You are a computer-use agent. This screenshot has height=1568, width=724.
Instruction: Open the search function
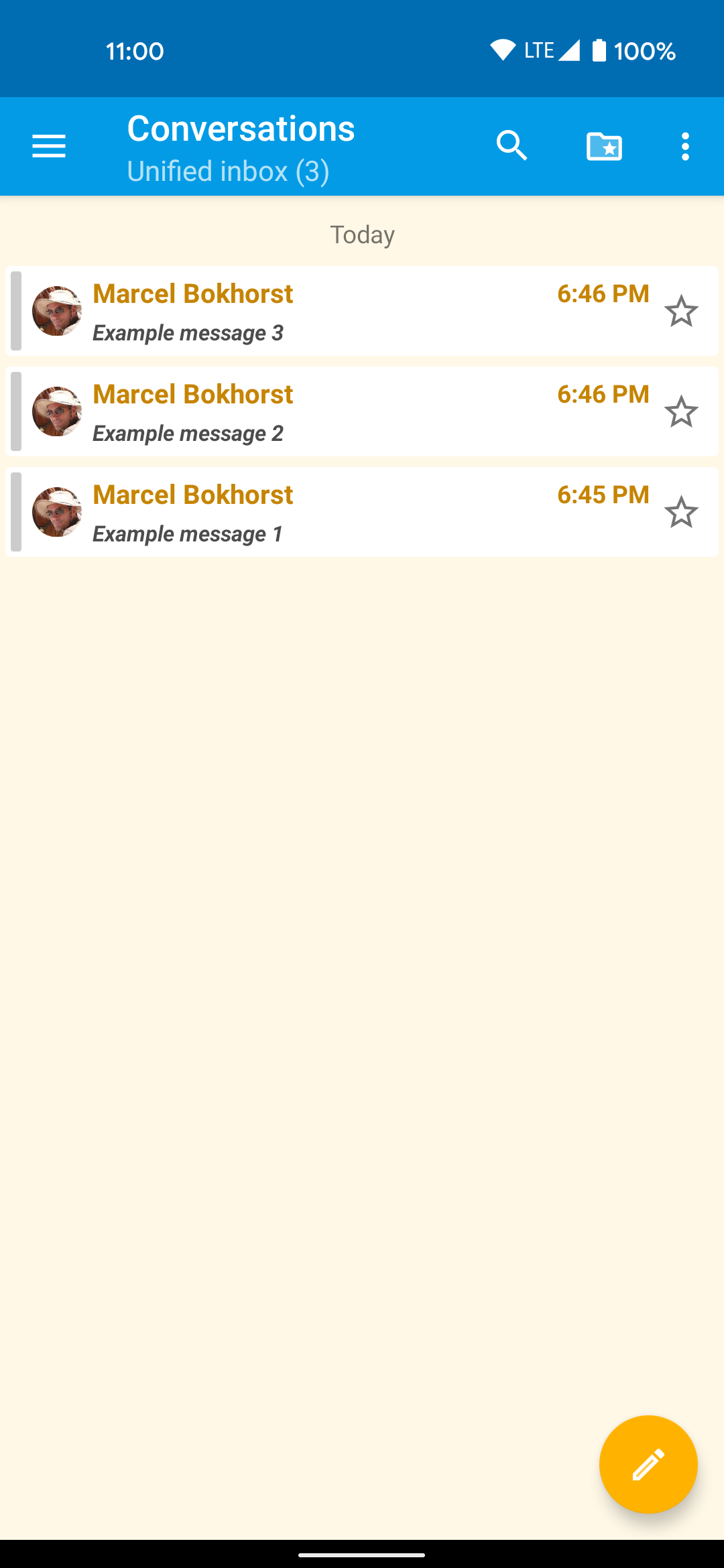point(511,146)
